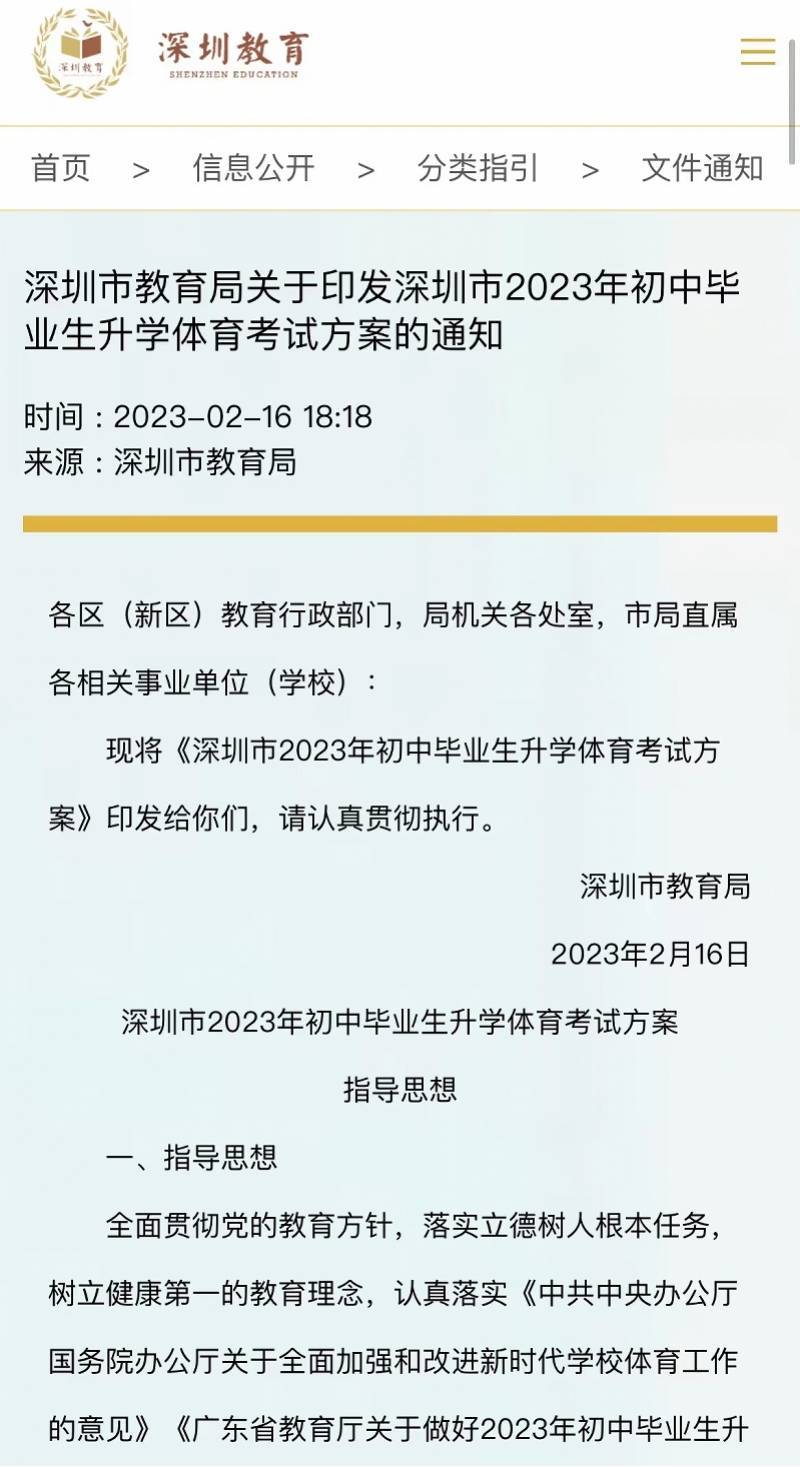Go to 首页 breadcrumb
Screen dimensions: 800x1467
coord(61,168)
